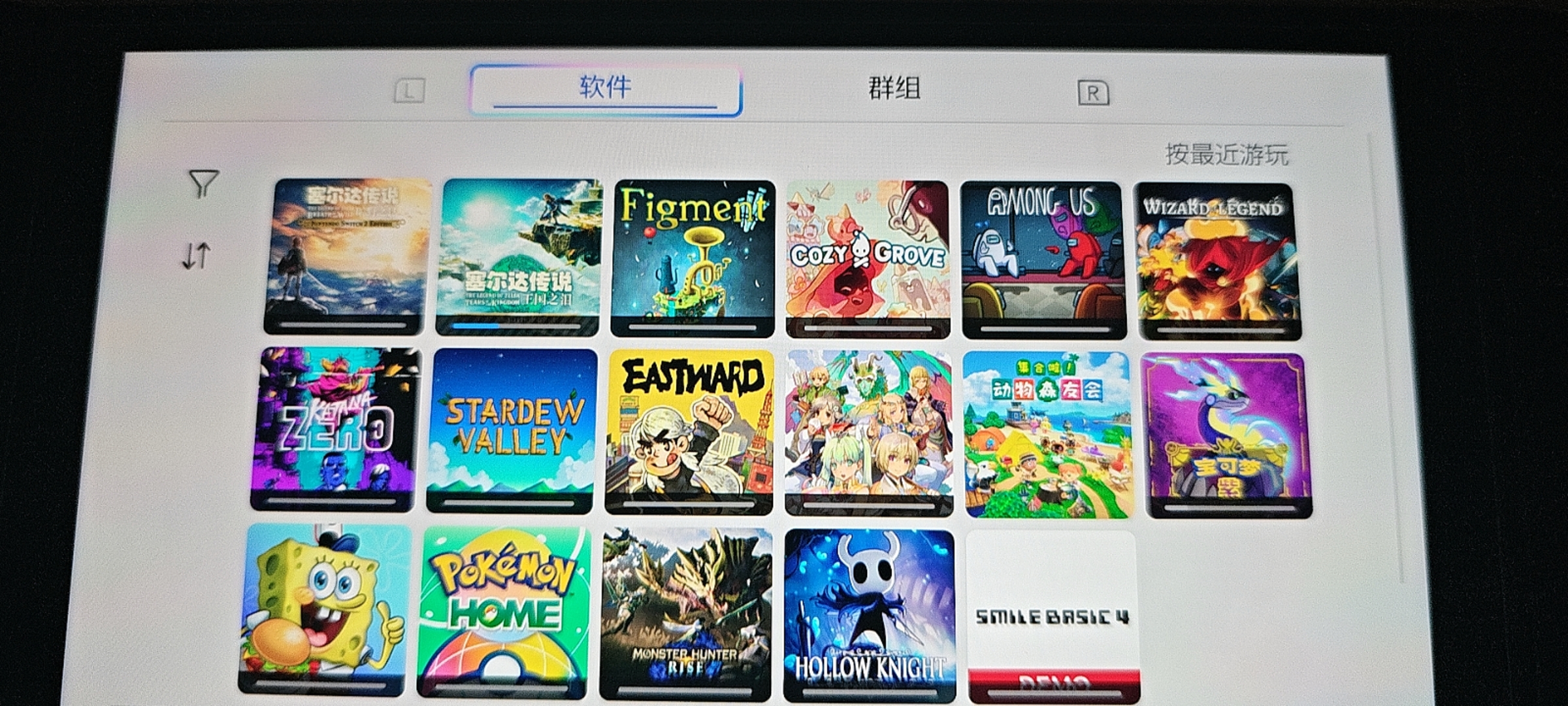Screen dimensions: 1568x706
Task: Launch Stardew Valley
Action: click(x=512, y=430)
